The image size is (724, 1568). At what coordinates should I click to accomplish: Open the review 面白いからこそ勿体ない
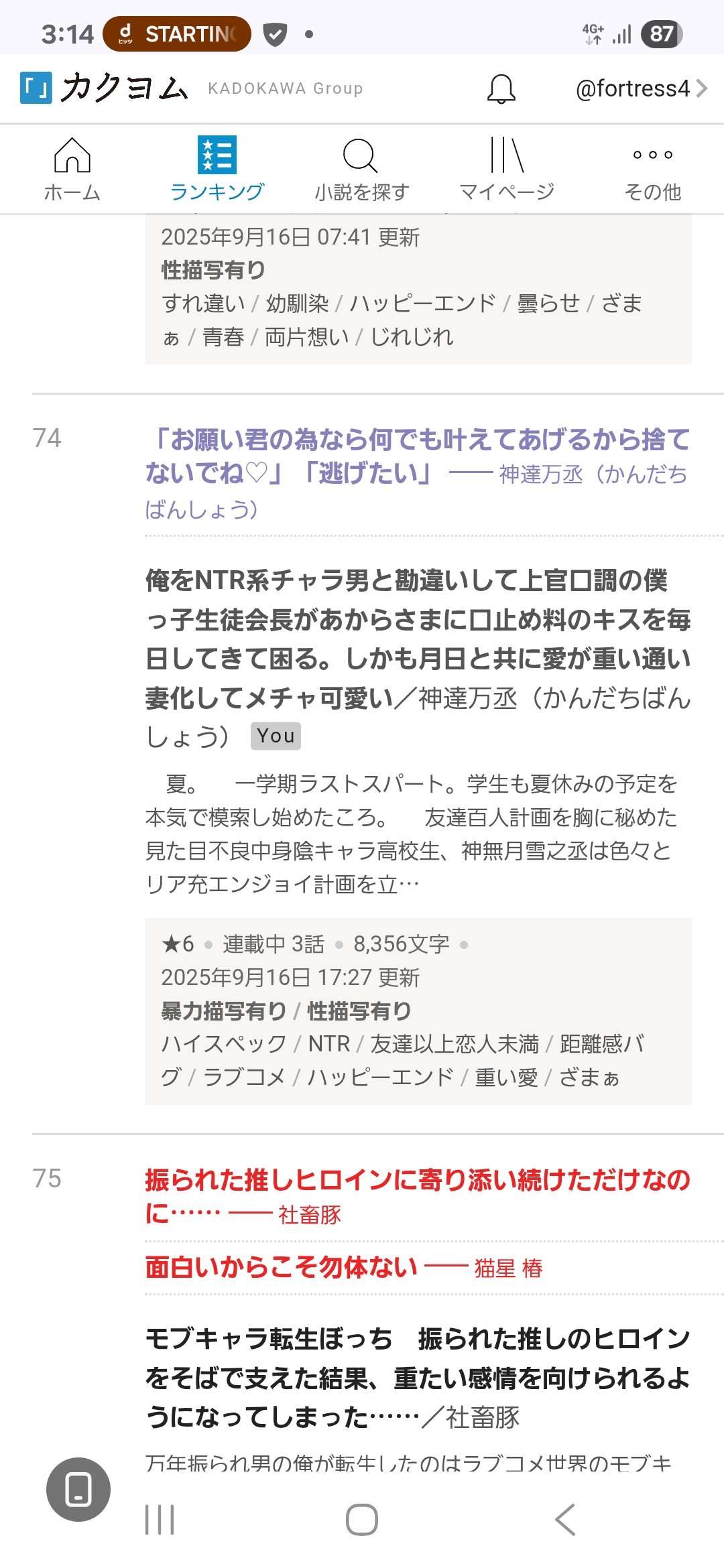coord(282,1268)
